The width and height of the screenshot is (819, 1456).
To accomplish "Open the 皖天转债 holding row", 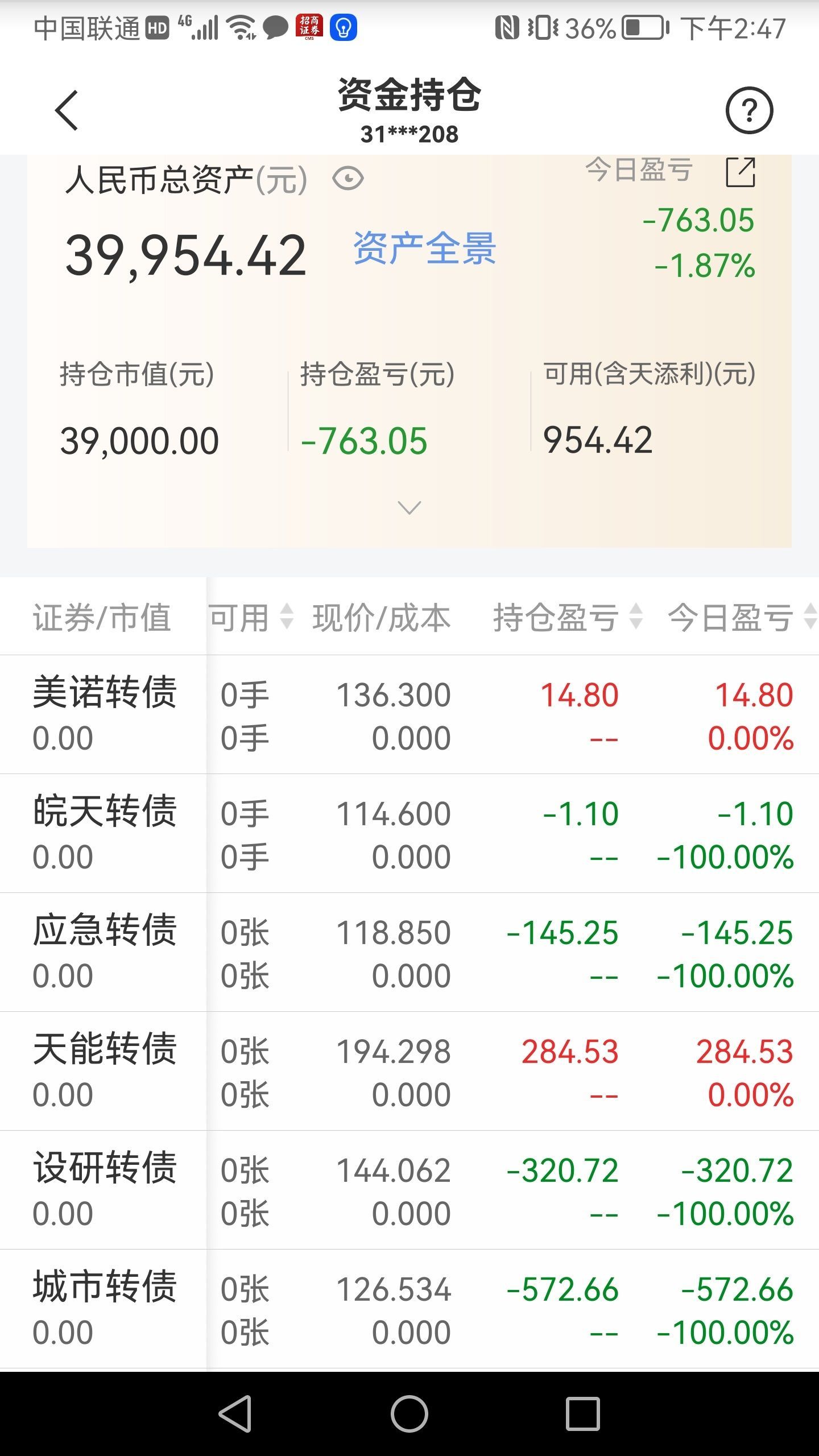I will [x=409, y=834].
